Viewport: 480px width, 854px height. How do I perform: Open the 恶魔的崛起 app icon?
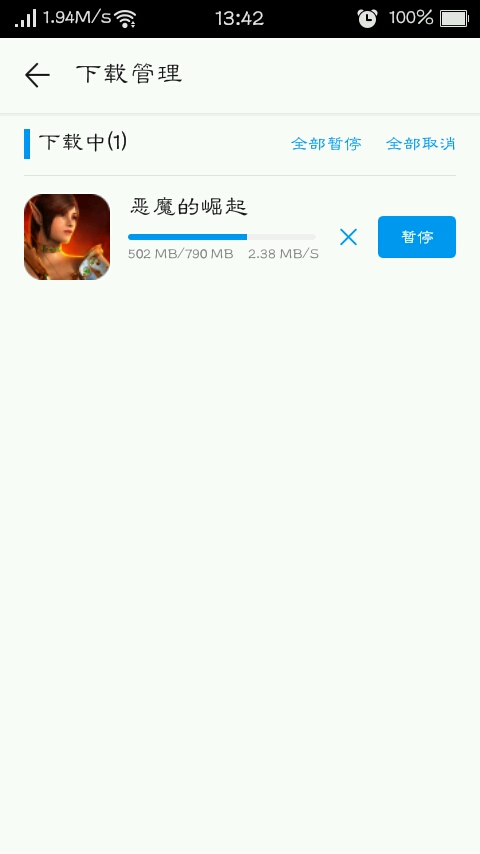[x=67, y=237]
